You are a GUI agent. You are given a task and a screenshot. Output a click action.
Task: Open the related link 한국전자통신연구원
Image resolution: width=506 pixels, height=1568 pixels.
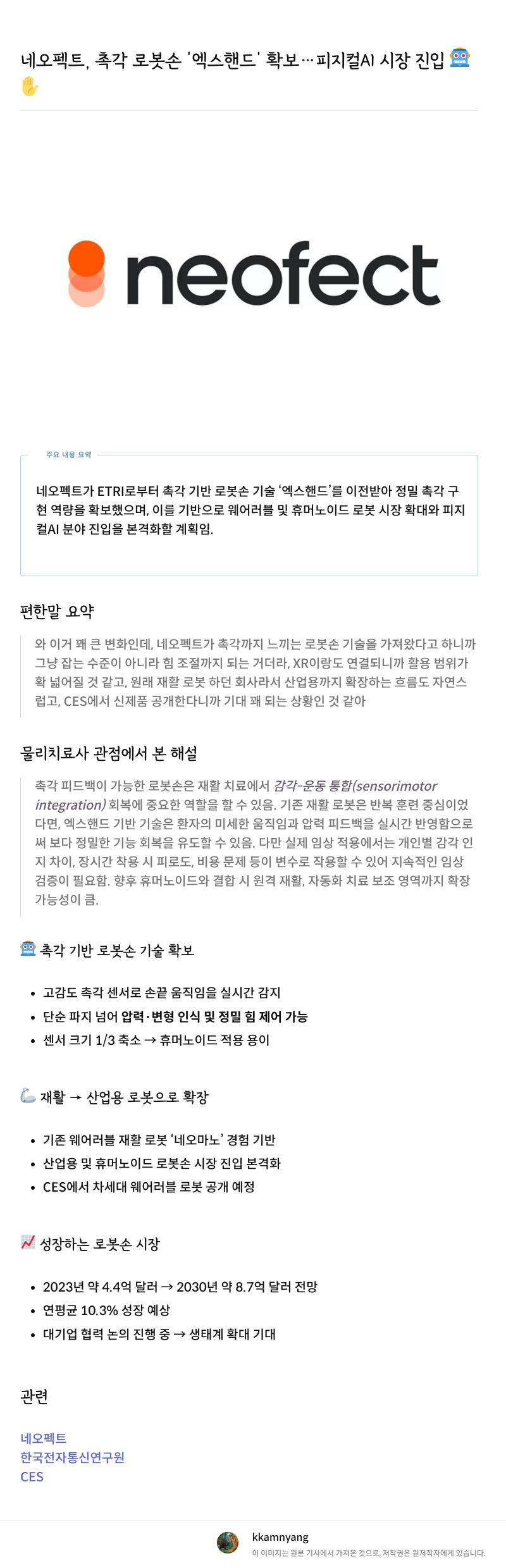pyautogui.click(x=72, y=1457)
